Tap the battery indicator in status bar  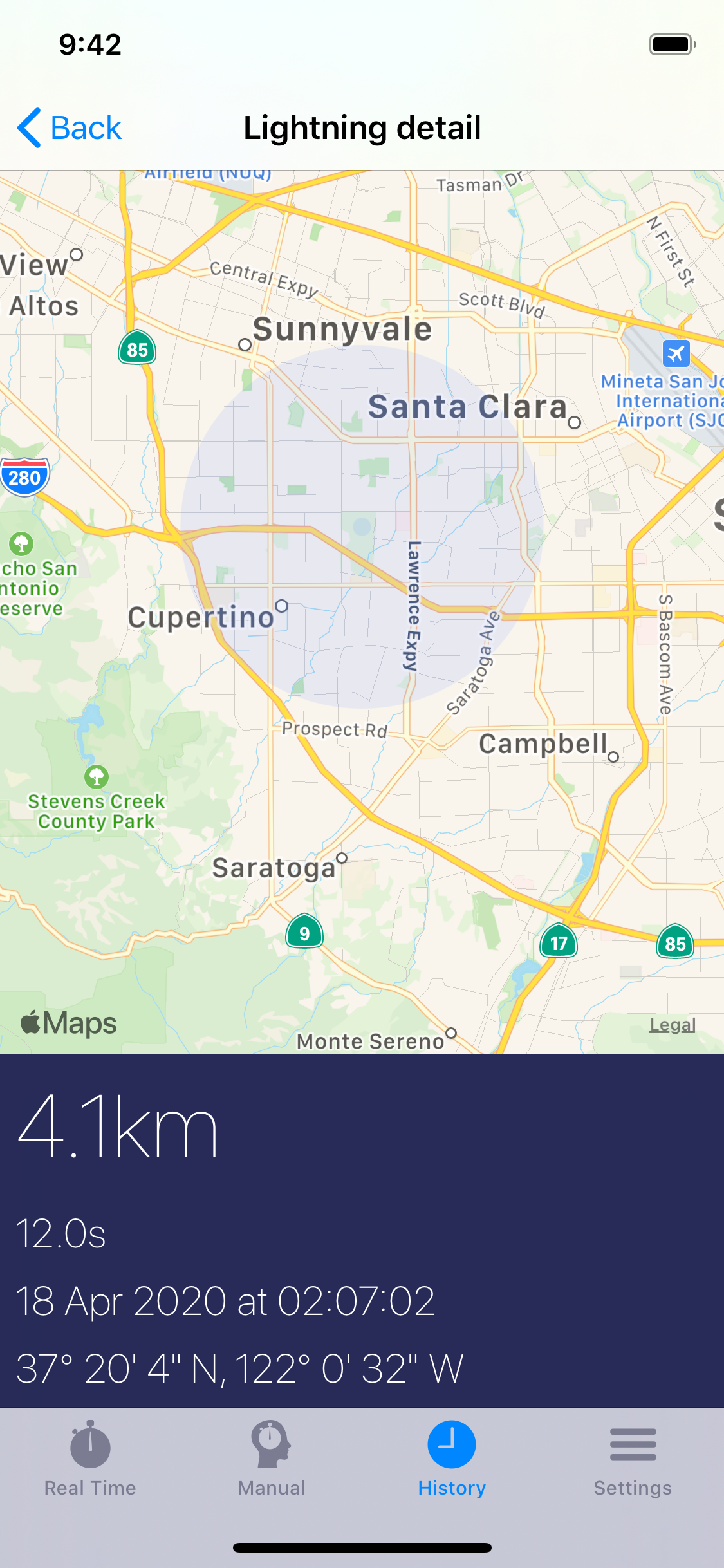point(671,44)
